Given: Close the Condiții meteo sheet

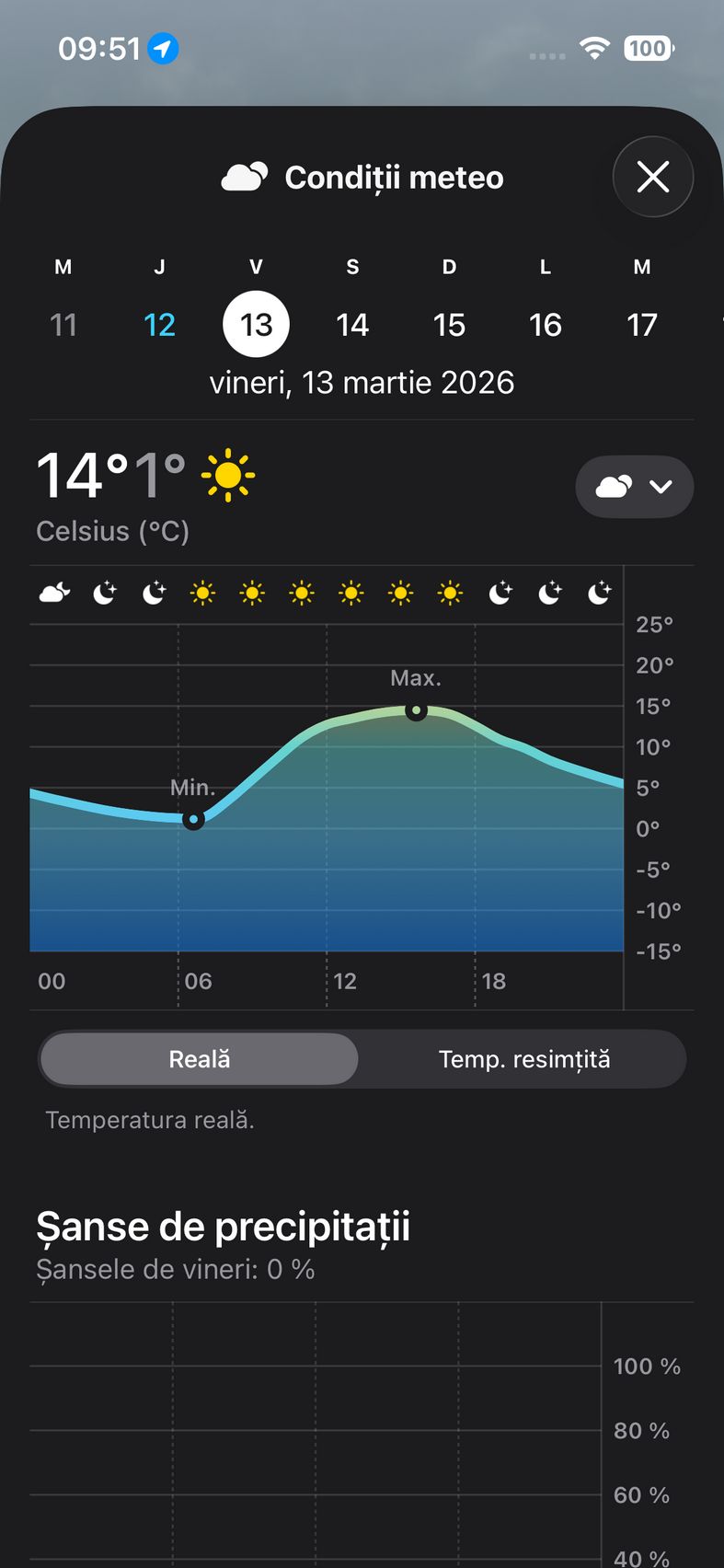Looking at the screenshot, I should [x=652, y=177].
